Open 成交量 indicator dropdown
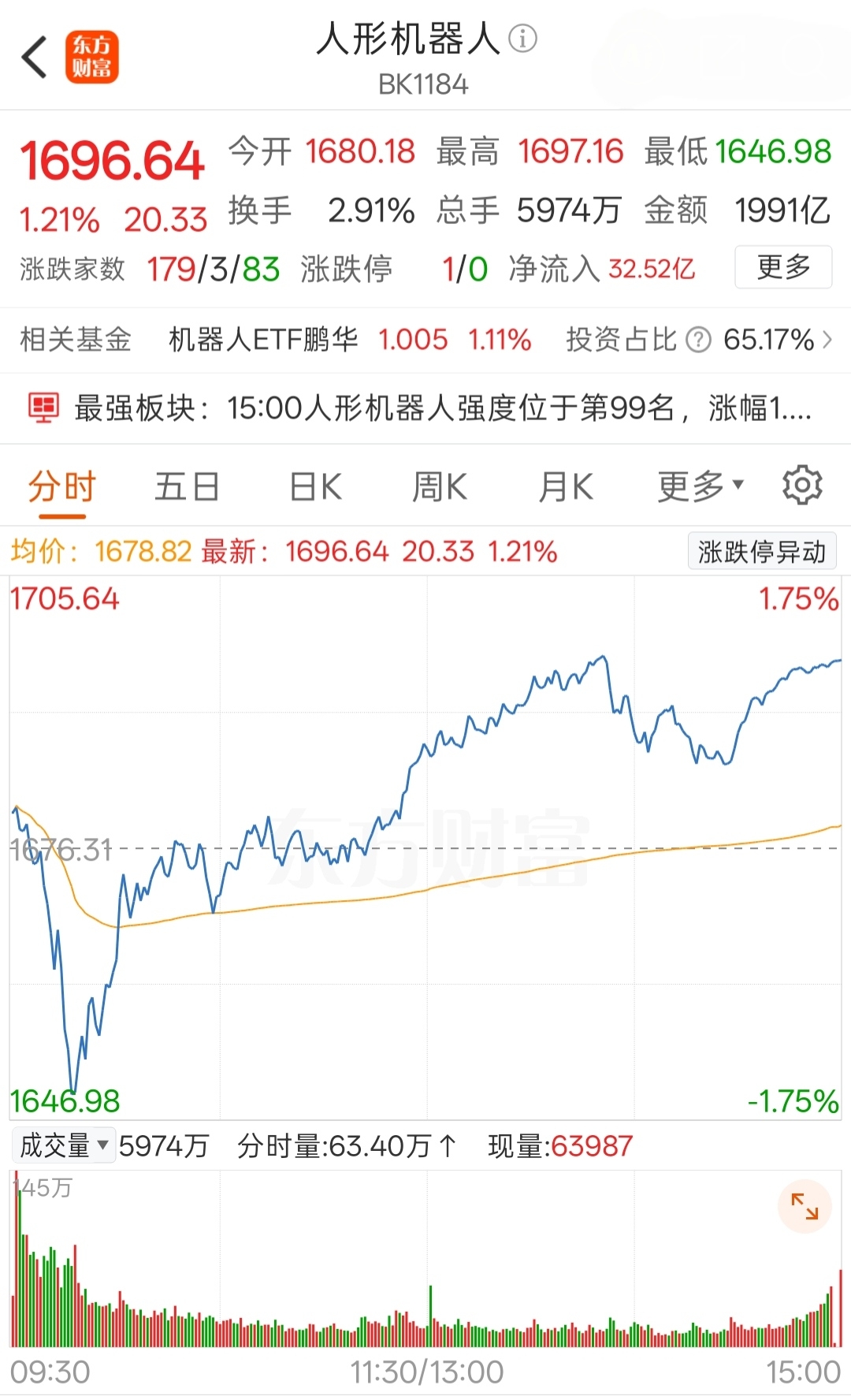851x1400 pixels. tap(63, 1145)
